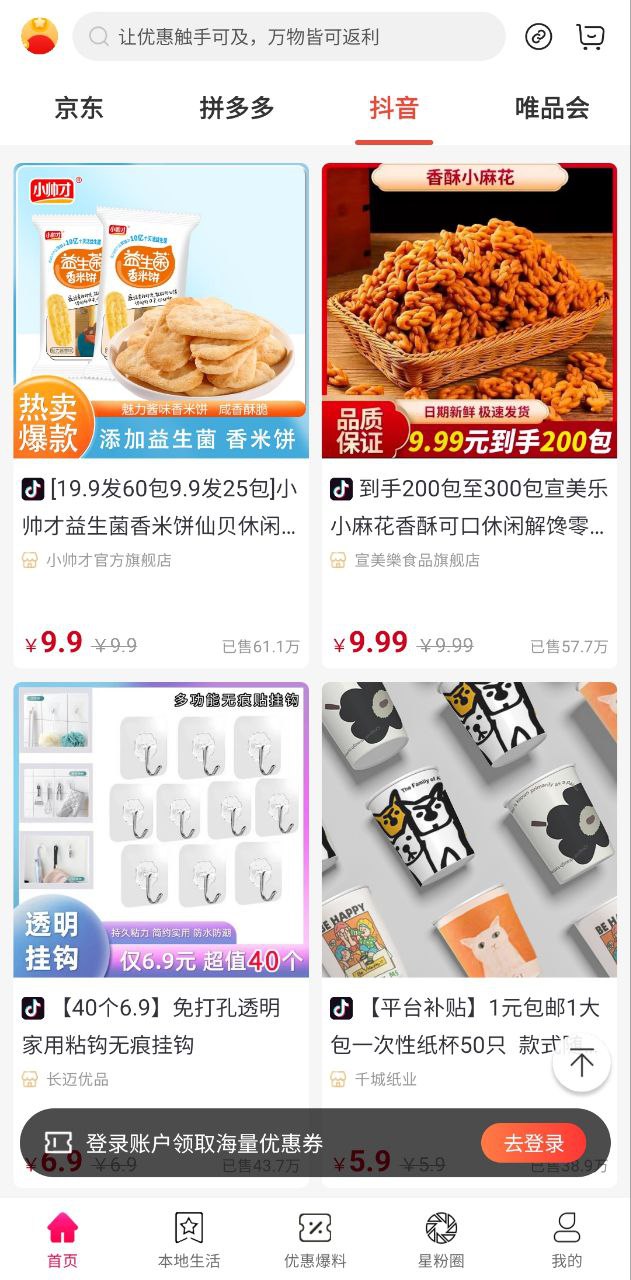Open the 宣美乐小麻花 product card
This screenshot has height=1280, width=631.
469,415
